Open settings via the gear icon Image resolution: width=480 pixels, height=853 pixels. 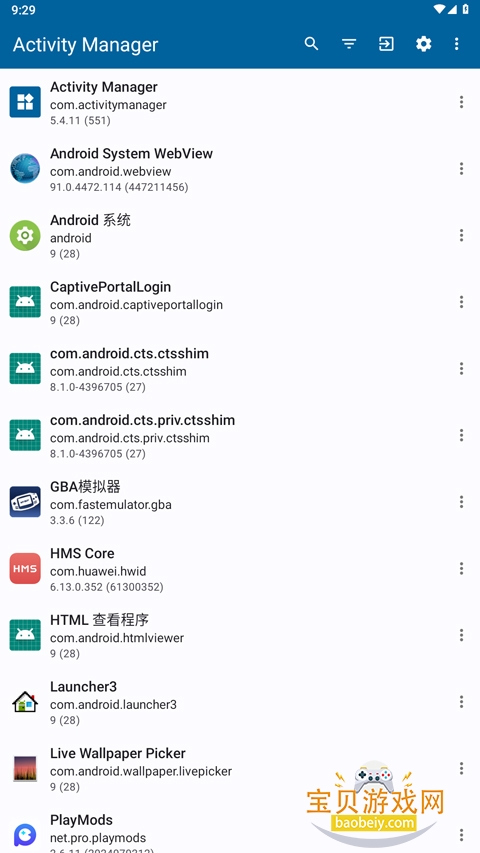point(424,44)
